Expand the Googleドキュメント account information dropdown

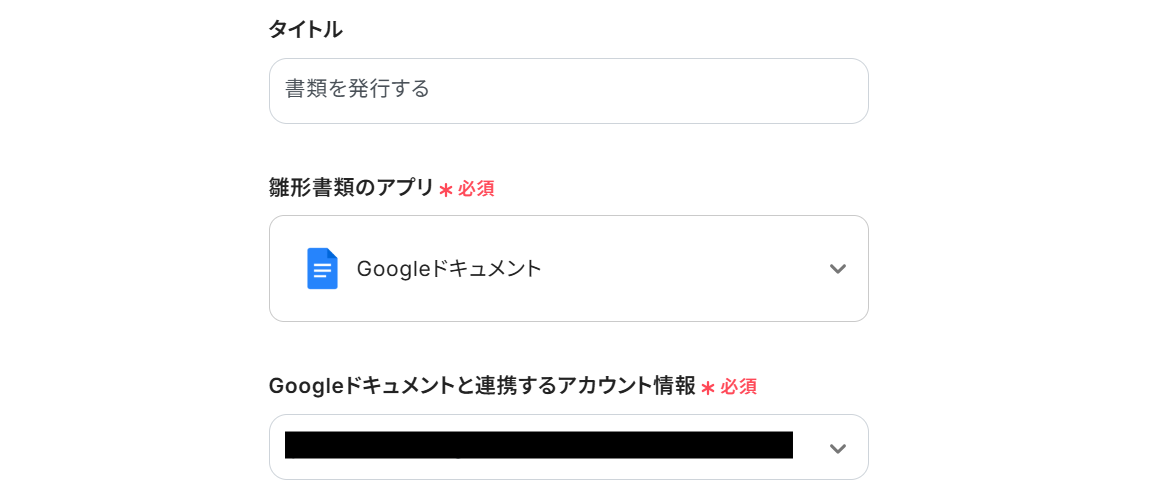tap(837, 448)
